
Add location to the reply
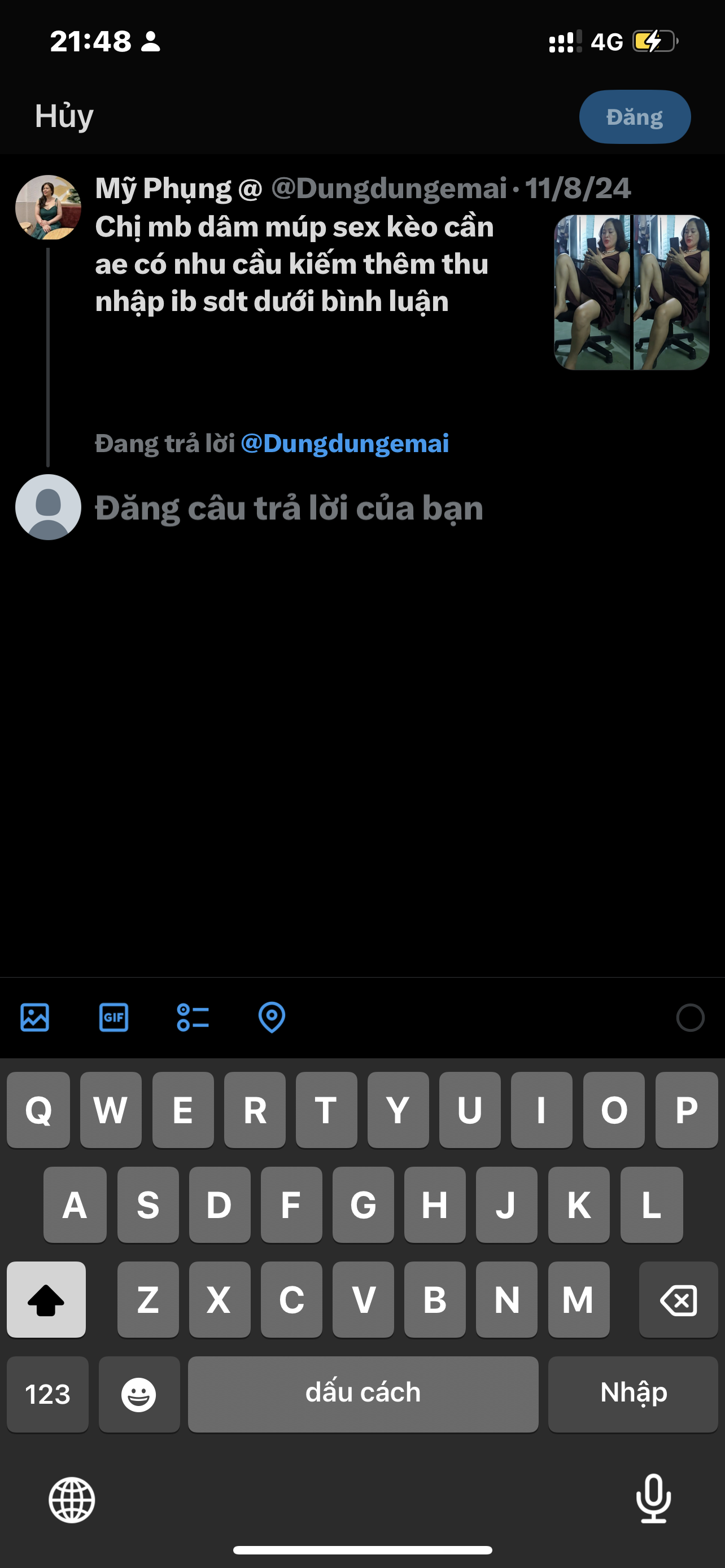pyautogui.click(x=272, y=1017)
